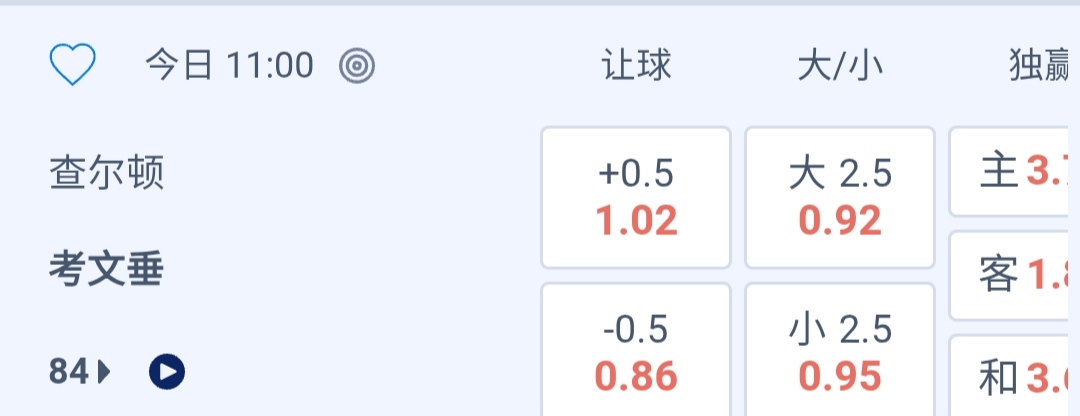Select handicap +0.5 at odds 1.02
1080x416 pixels.
point(636,198)
